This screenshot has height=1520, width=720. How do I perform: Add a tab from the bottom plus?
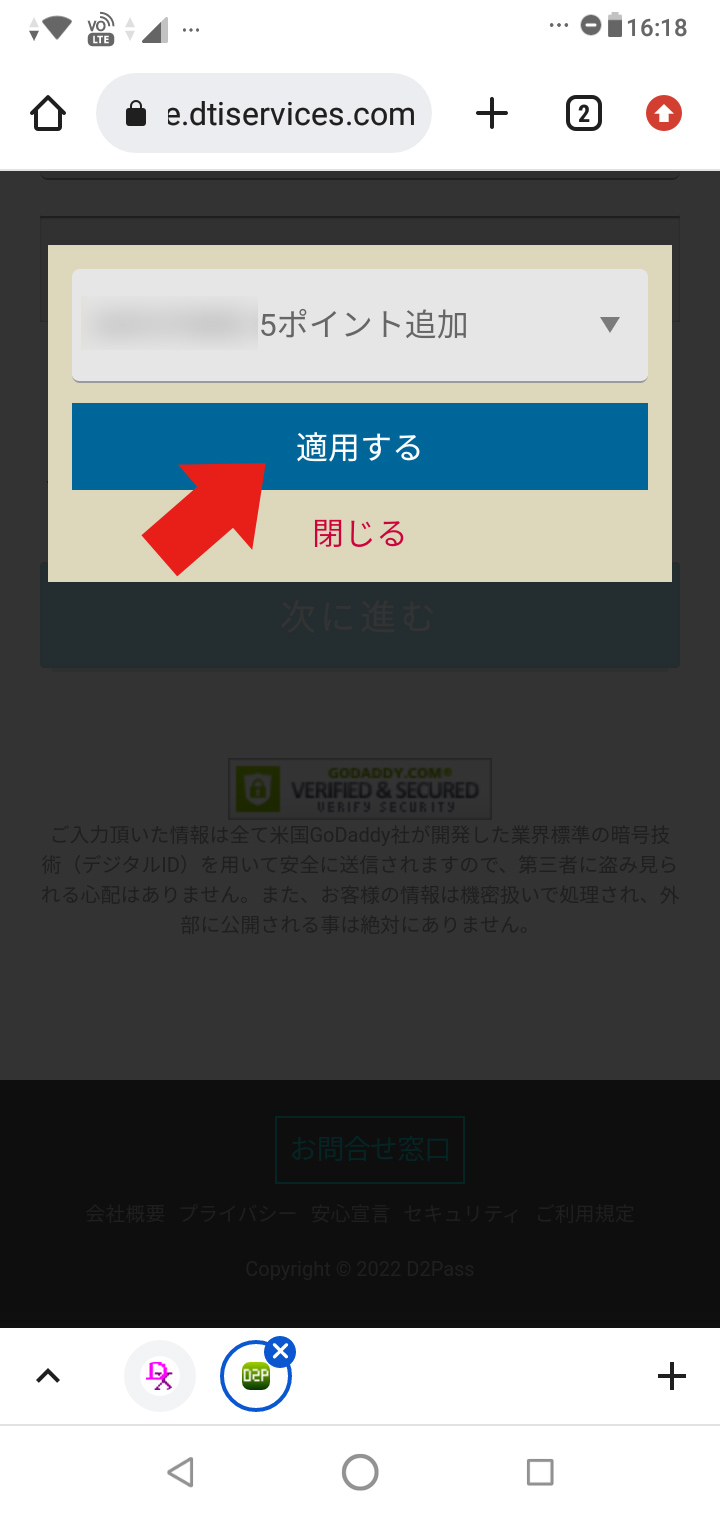pos(672,1376)
